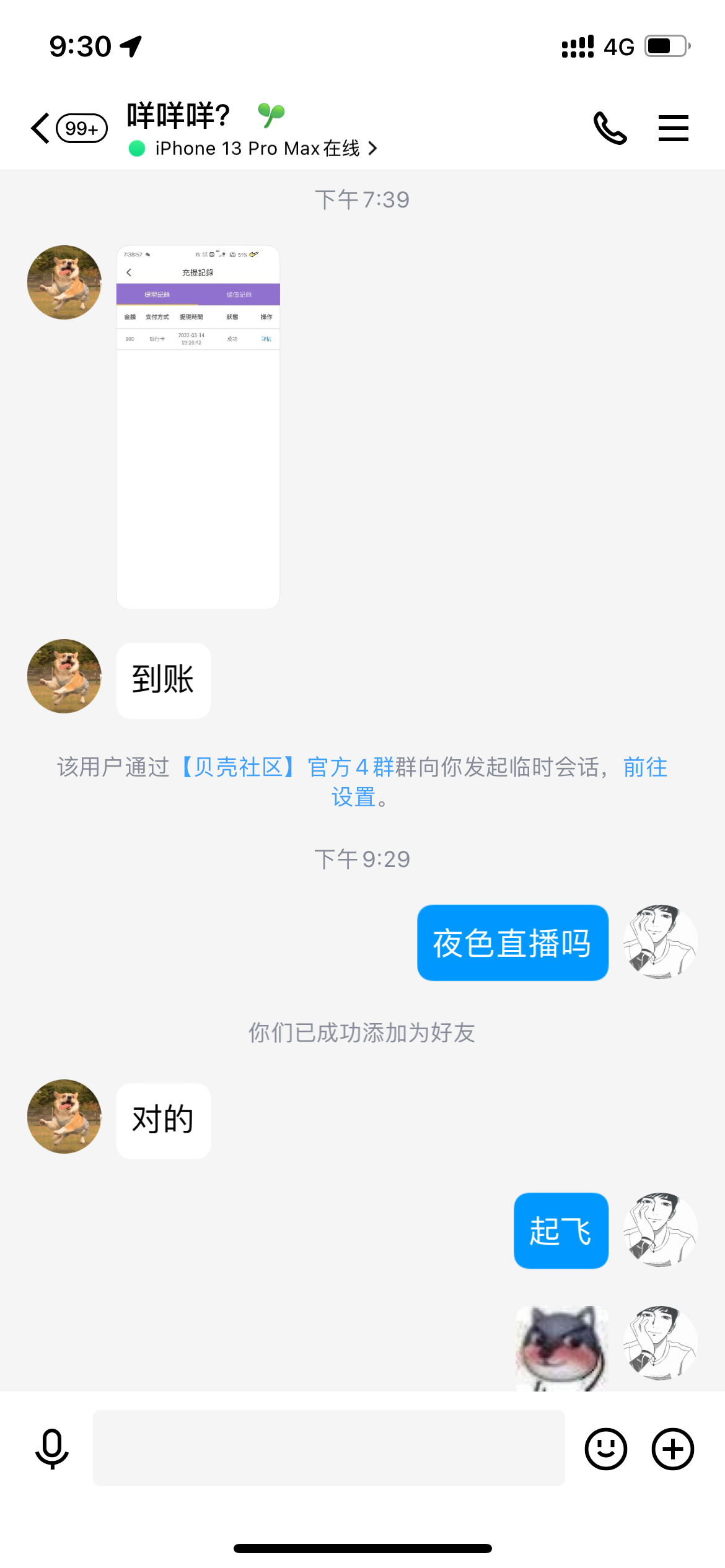The height and width of the screenshot is (1568, 725).
Task: Focus the message text field
Action: (328, 1448)
